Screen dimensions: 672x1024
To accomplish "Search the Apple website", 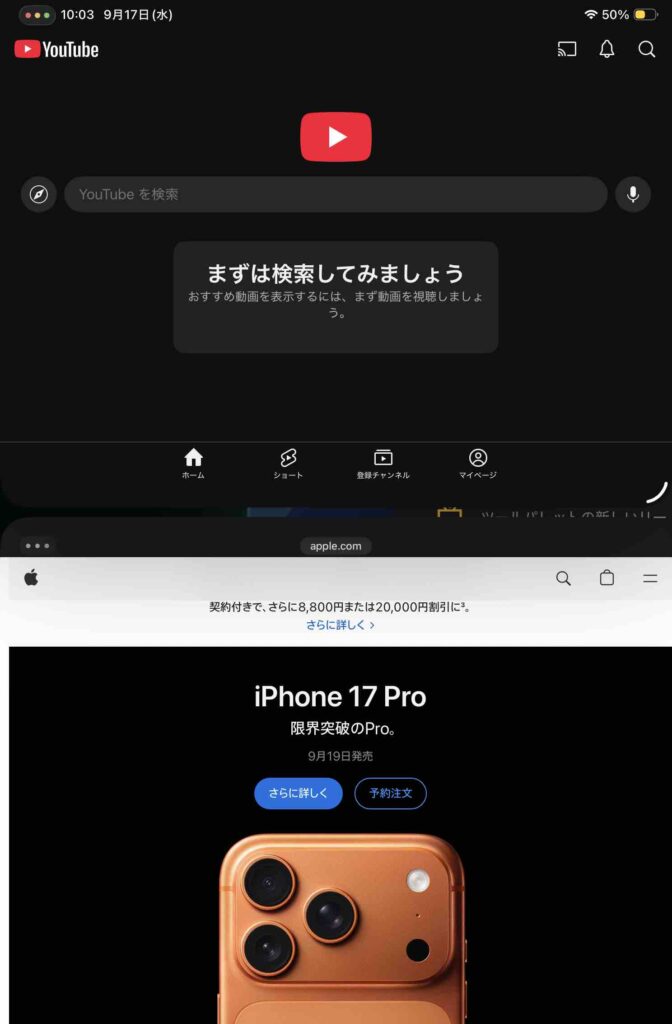I will click(x=563, y=578).
